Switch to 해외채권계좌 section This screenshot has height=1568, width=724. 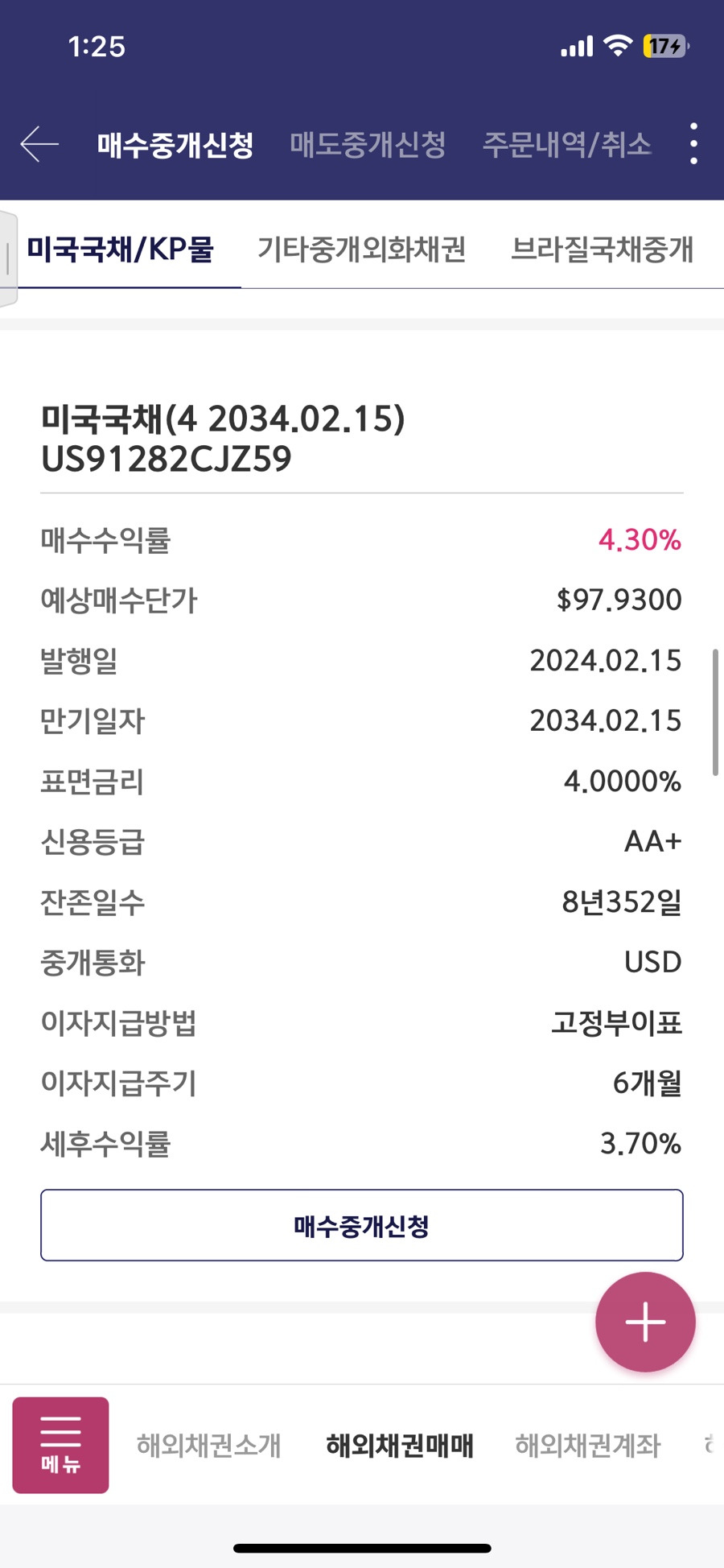588,1446
